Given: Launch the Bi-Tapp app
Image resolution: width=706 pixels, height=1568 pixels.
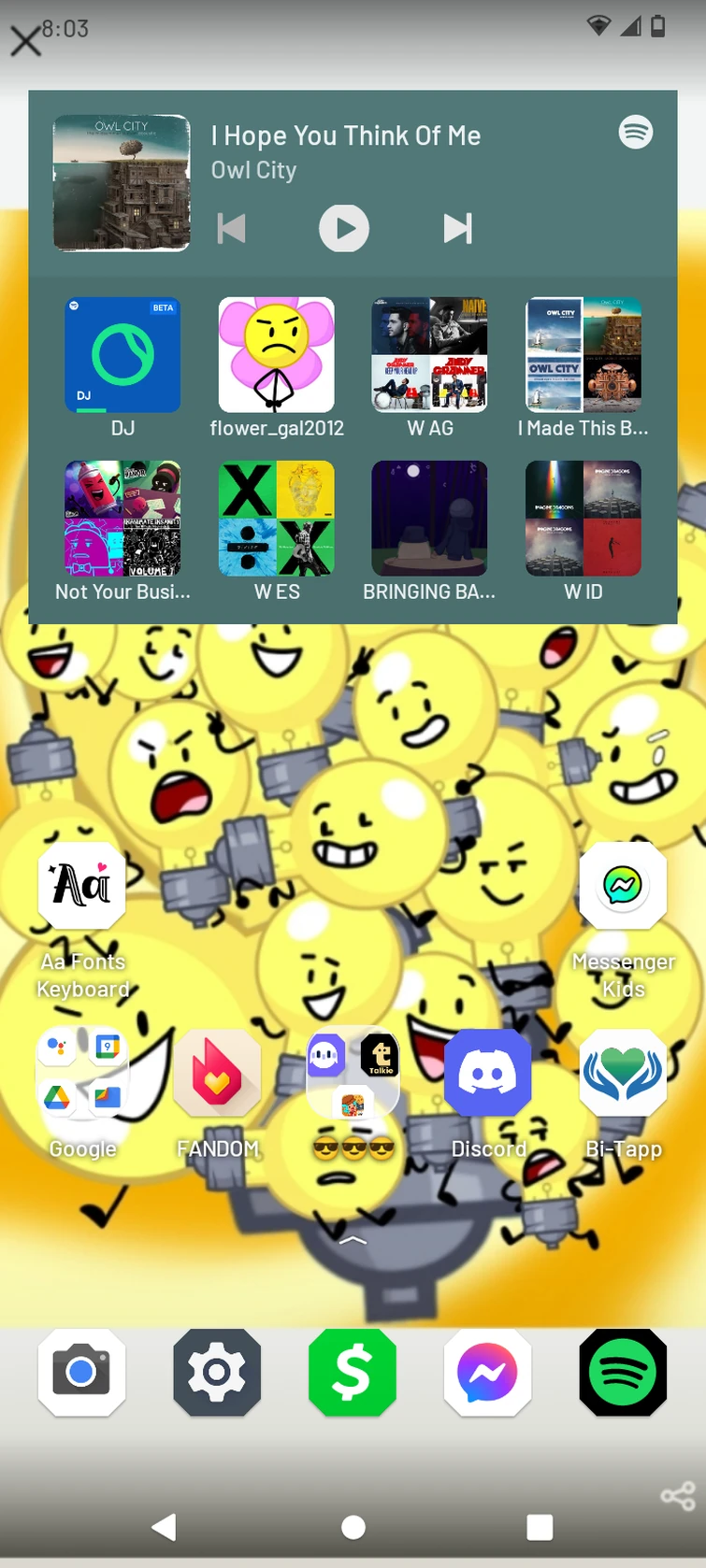Looking at the screenshot, I should tap(623, 1074).
